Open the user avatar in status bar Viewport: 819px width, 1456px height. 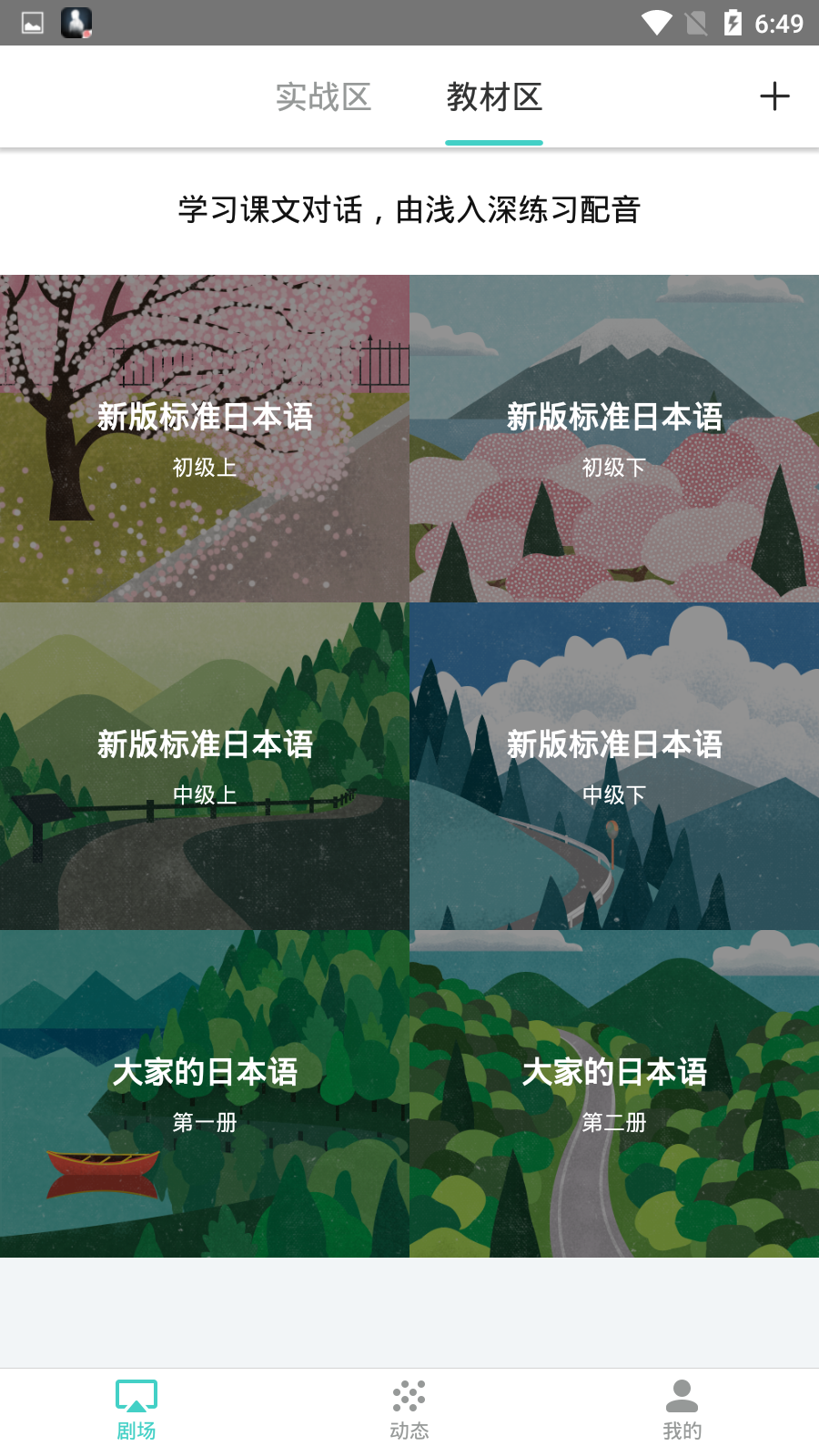tap(77, 22)
